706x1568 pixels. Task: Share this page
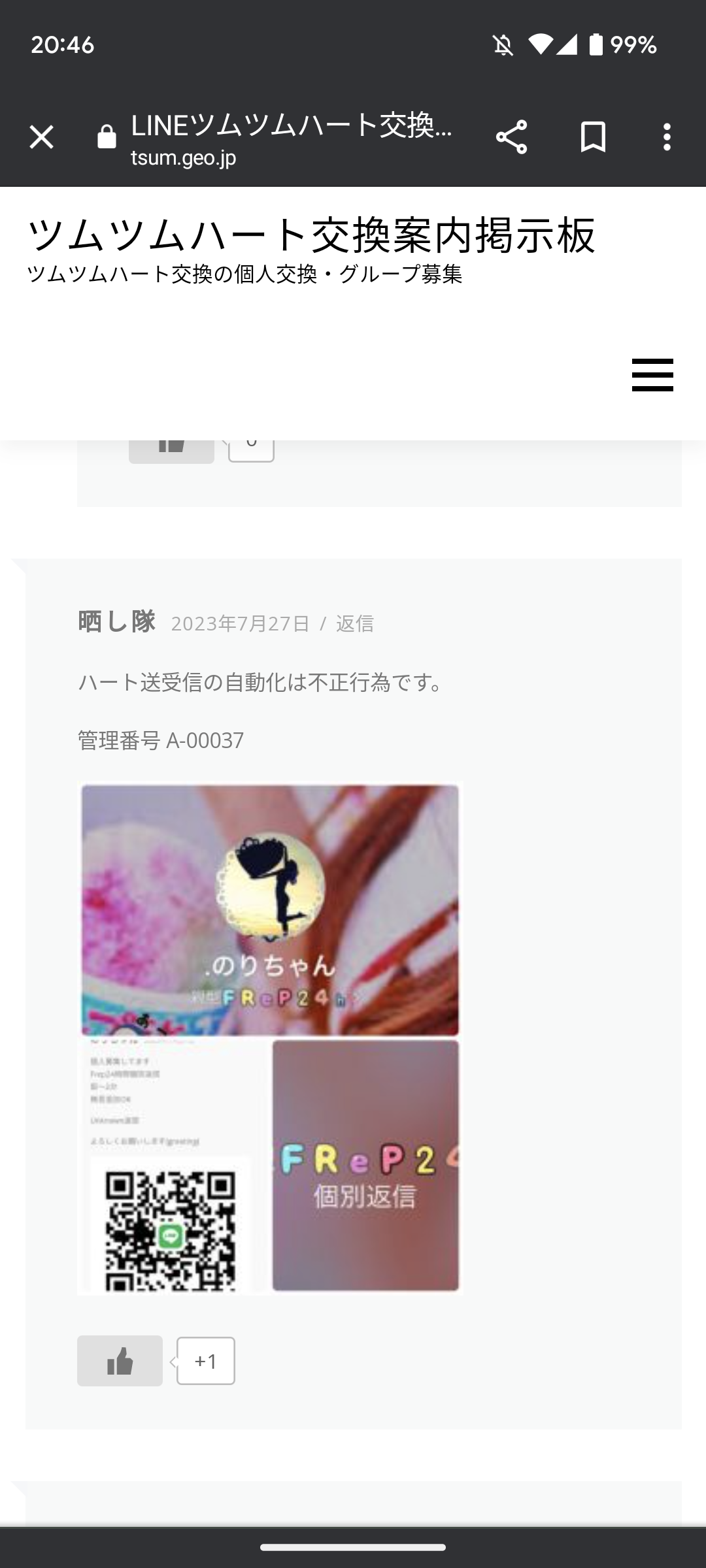(x=511, y=137)
